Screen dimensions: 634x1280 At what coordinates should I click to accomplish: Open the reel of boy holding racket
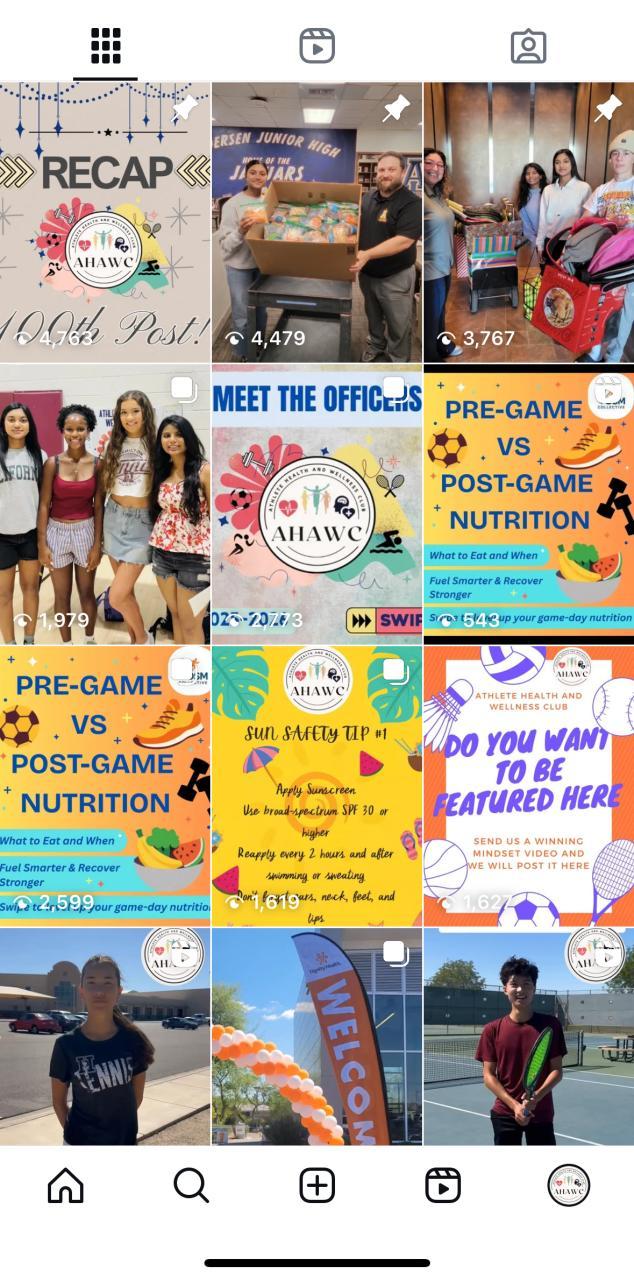click(x=528, y=1036)
